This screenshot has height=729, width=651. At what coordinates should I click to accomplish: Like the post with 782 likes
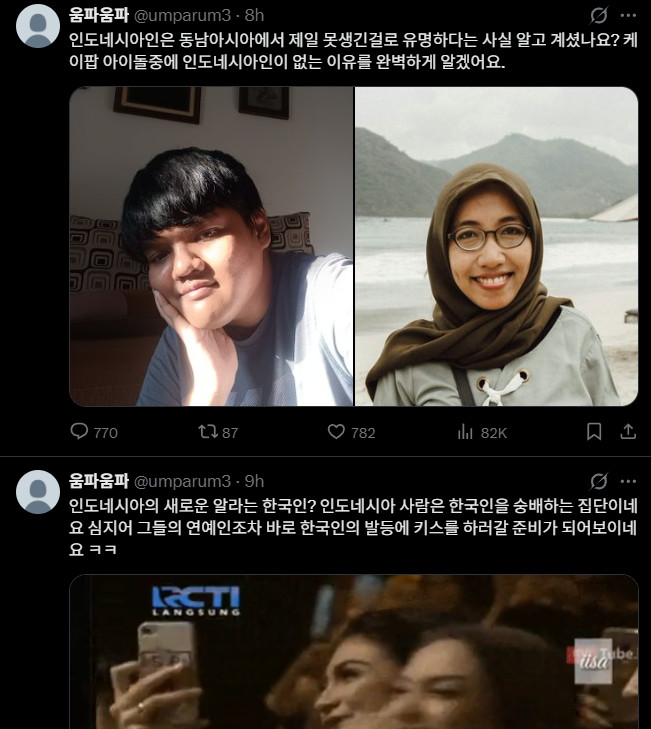tap(337, 432)
